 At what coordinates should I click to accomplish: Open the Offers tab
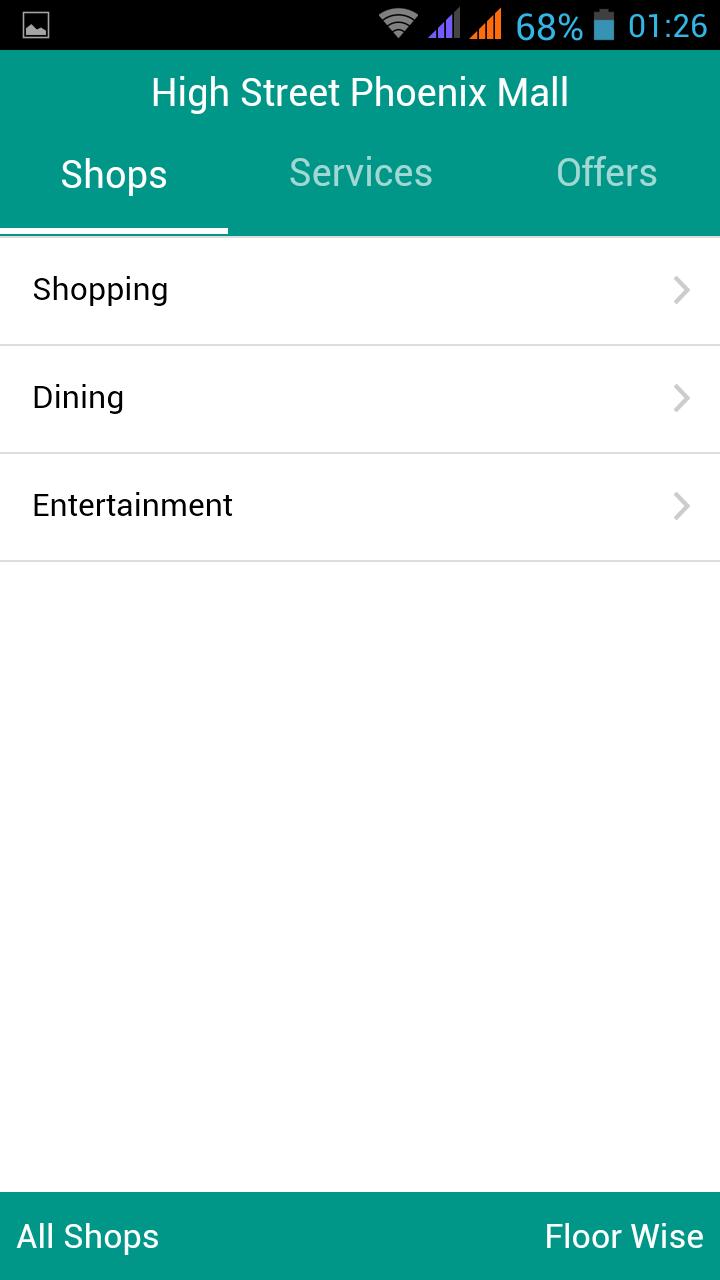tap(606, 172)
